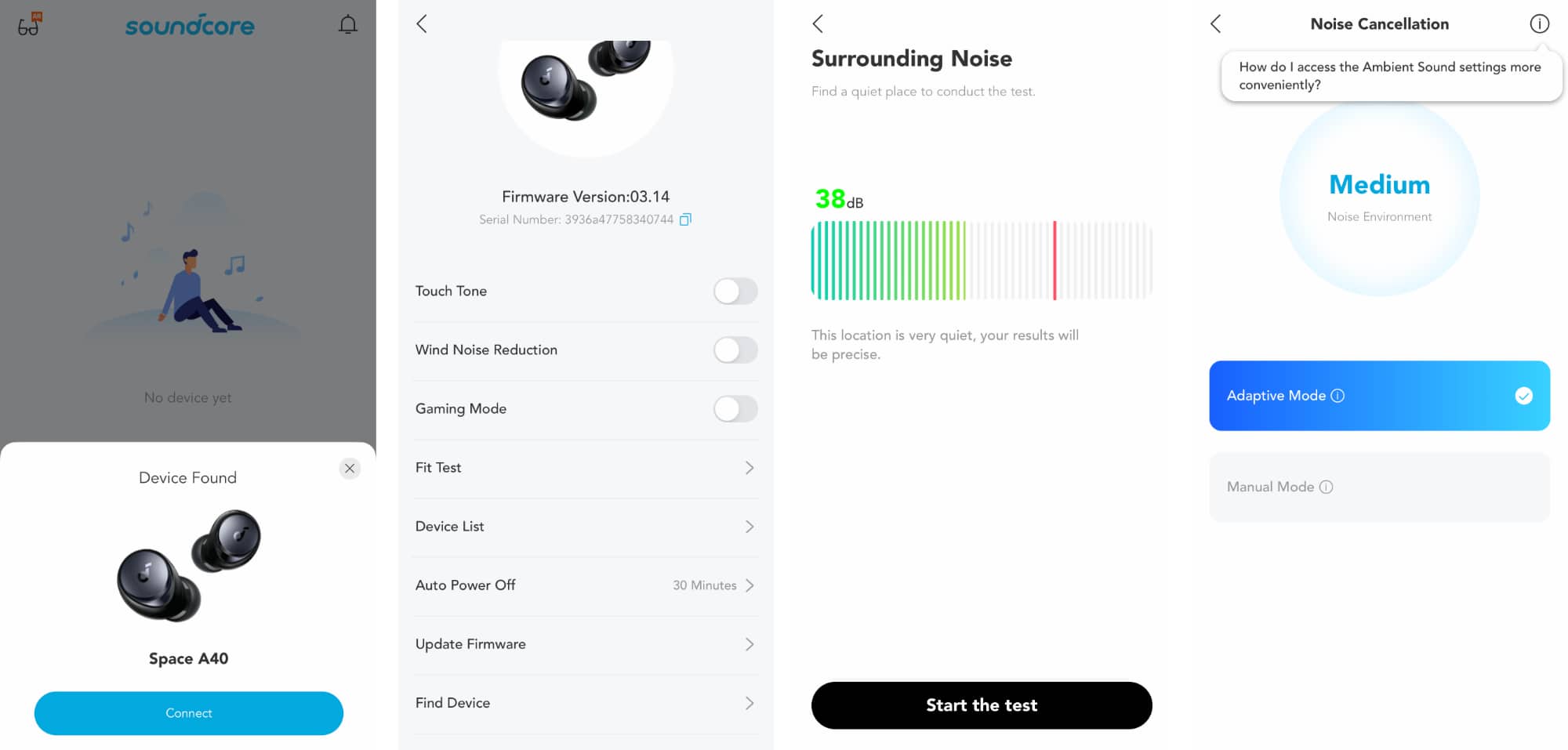Open Update Firmware
This screenshot has width=1568, height=750.
coord(585,644)
